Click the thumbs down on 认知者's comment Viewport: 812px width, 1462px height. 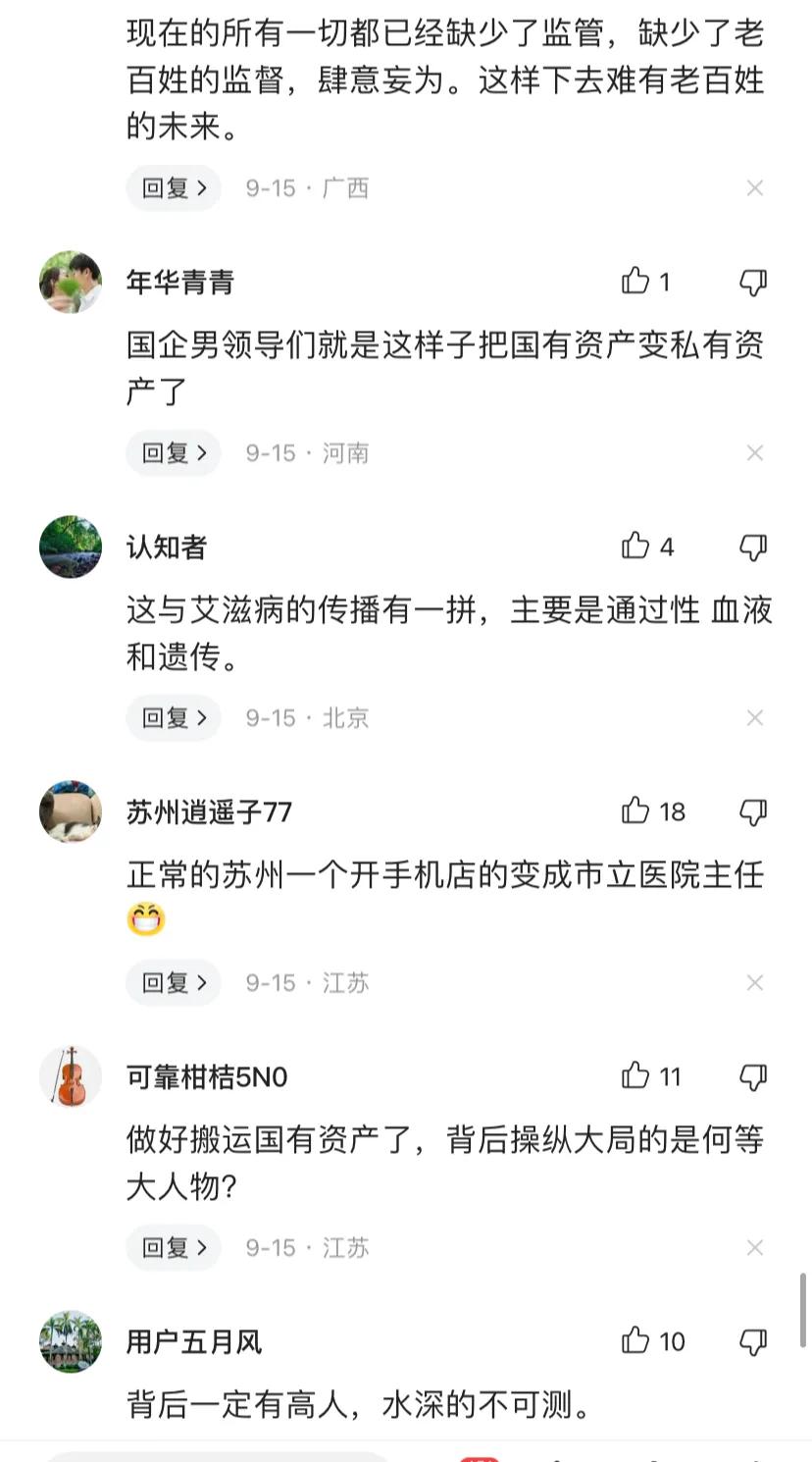pyautogui.click(x=752, y=548)
